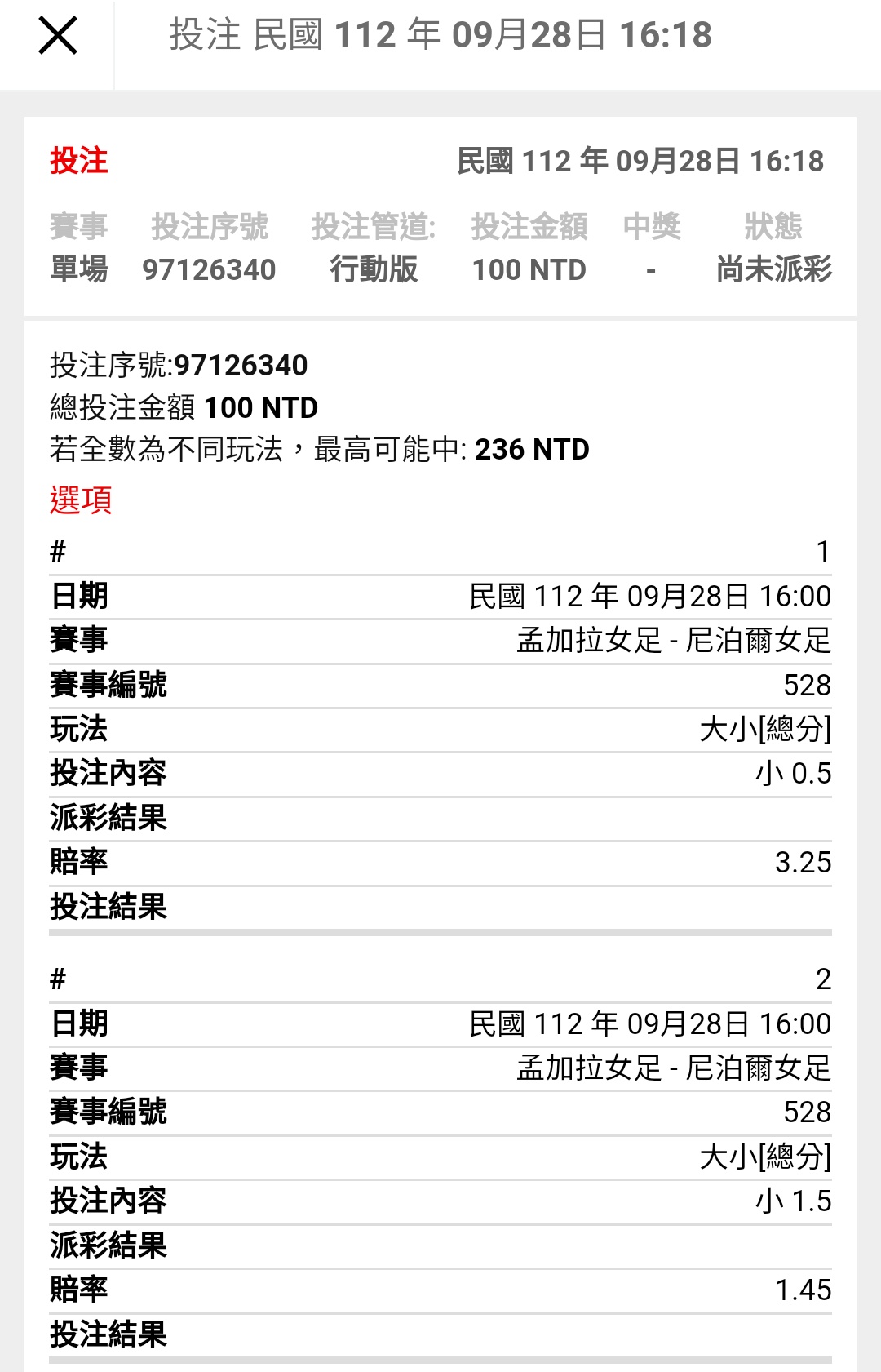Close the bet details screen
881x1372 pixels.
tap(58, 36)
